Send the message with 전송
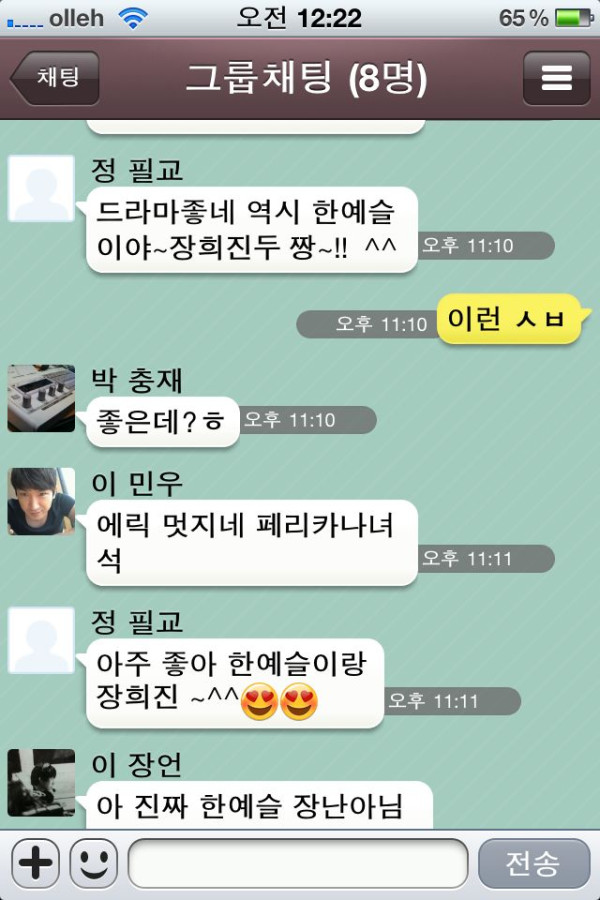This screenshot has height=900, width=600. click(533, 863)
